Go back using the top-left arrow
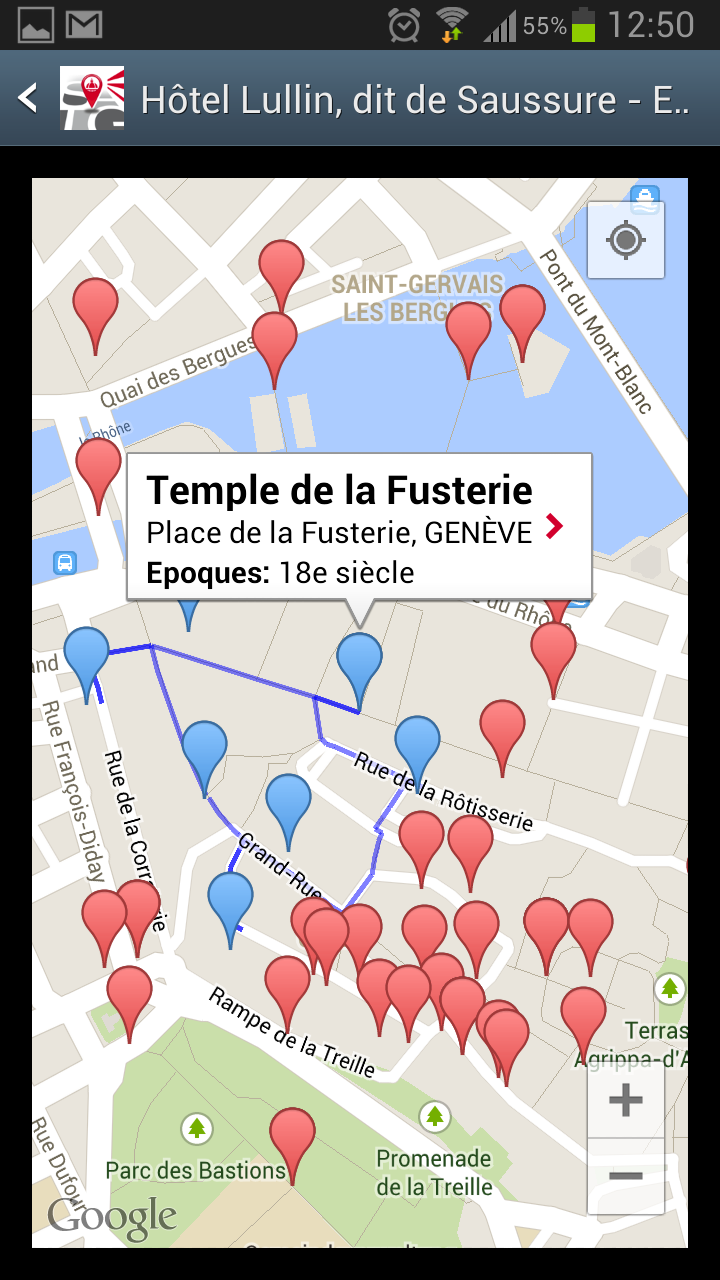The width and height of the screenshot is (720, 1280). click(x=28, y=98)
